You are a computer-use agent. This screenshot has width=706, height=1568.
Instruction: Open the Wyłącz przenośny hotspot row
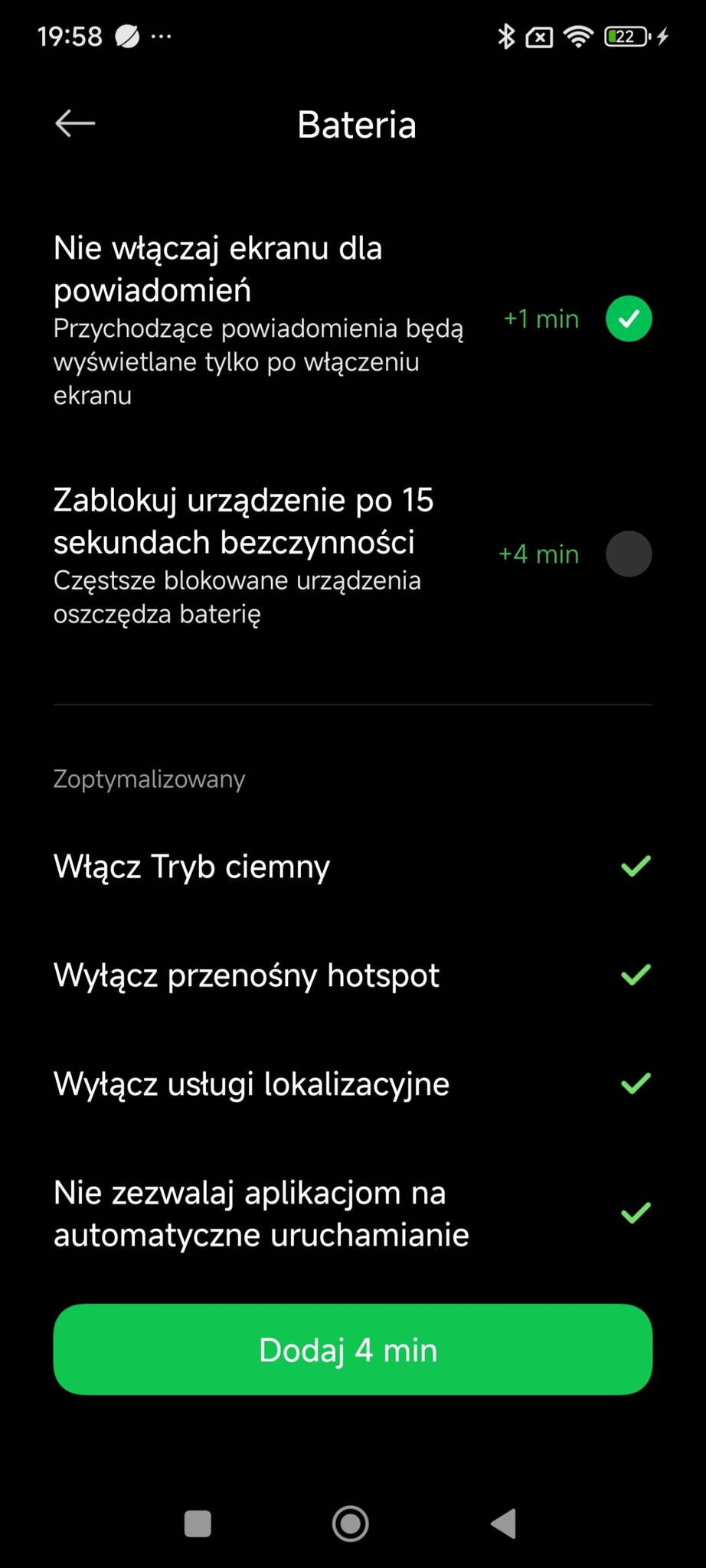click(352, 975)
